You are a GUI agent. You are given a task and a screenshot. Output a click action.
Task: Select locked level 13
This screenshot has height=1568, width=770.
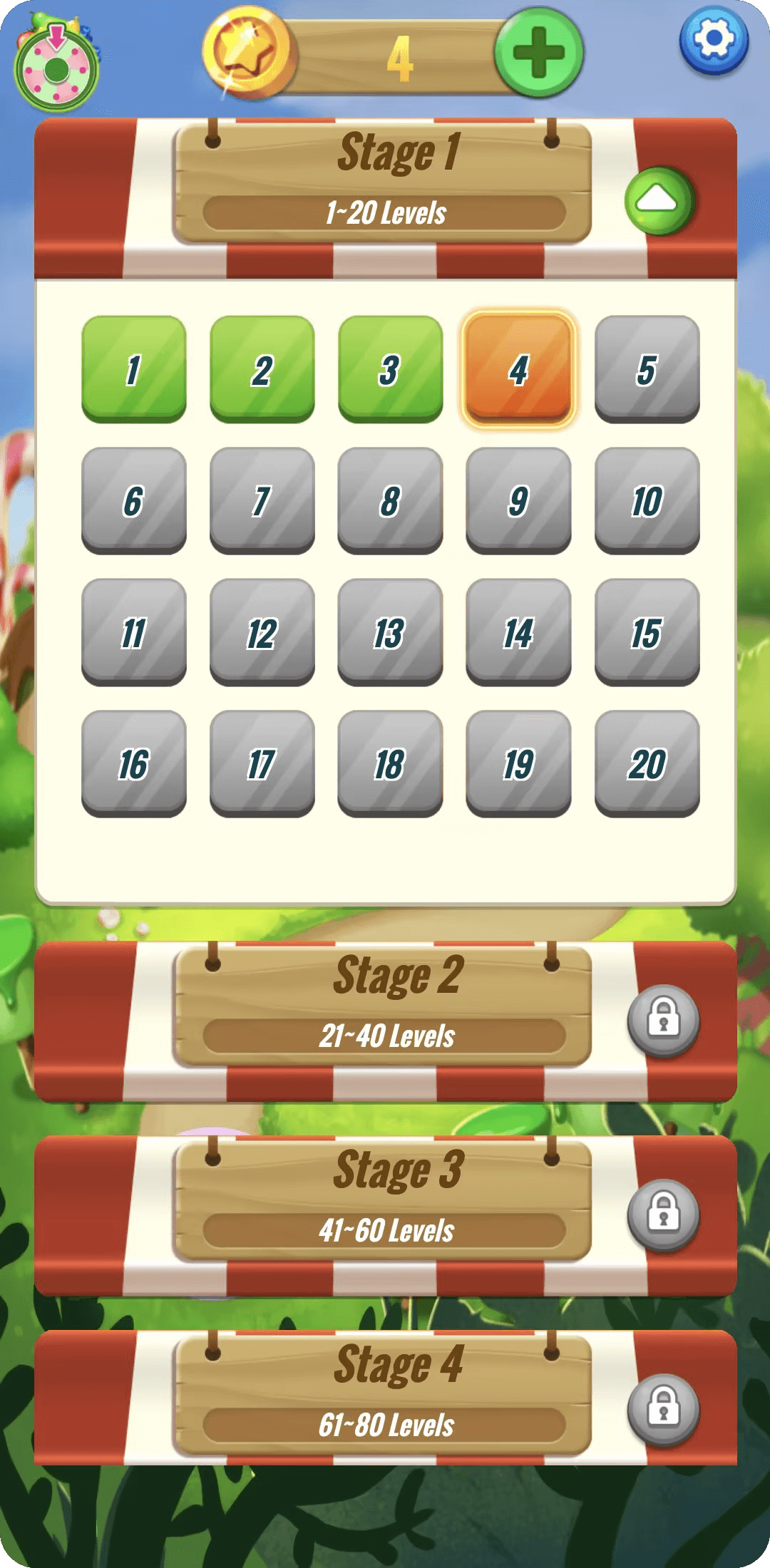click(390, 632)
